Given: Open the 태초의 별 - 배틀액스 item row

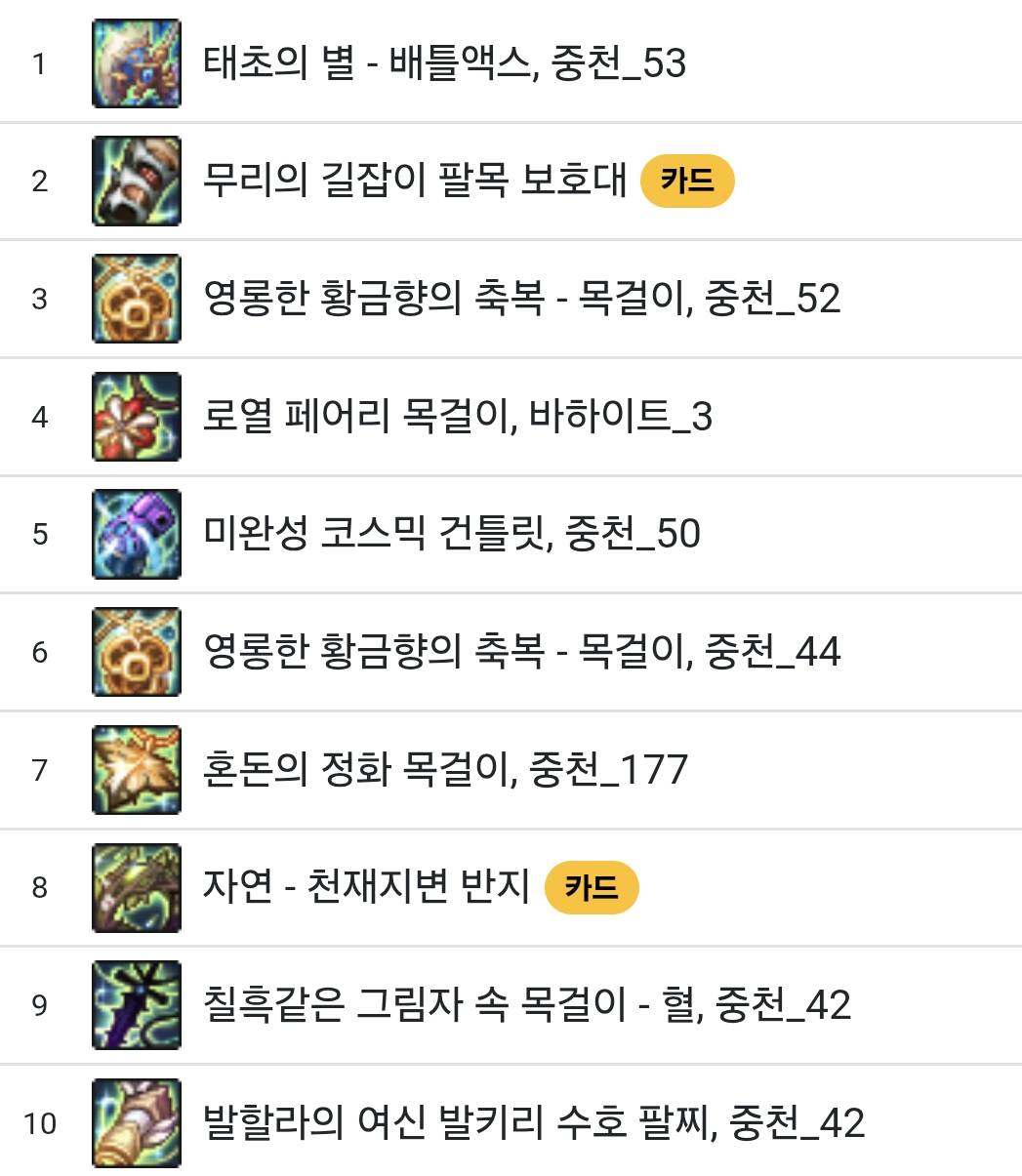Looking at the screenshot, I should (444, 63).
